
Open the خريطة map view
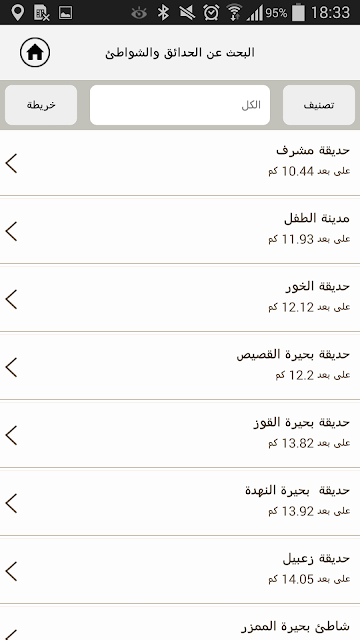[41, 105]
